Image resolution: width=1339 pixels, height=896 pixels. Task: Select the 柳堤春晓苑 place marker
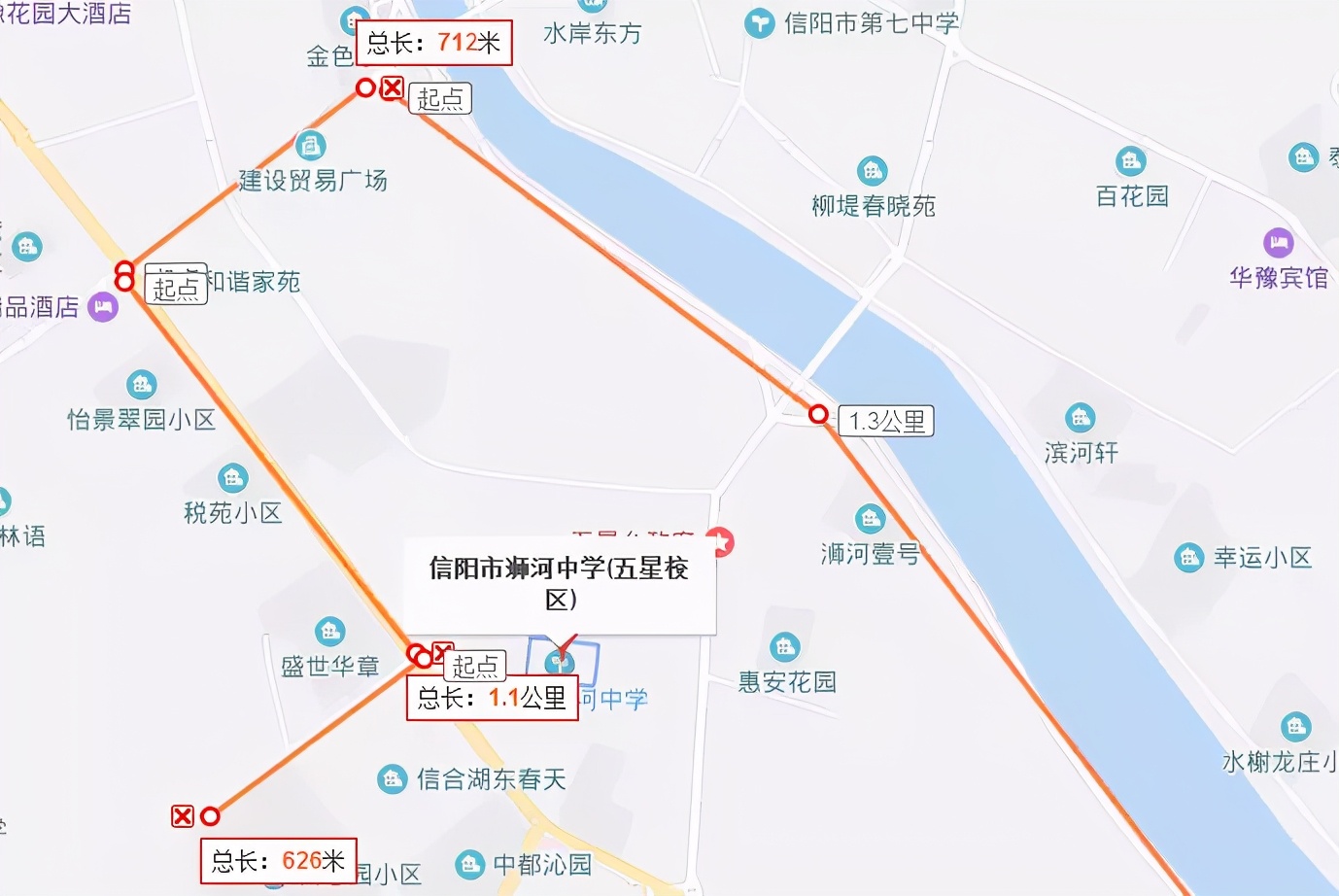(x=872, y=171)
